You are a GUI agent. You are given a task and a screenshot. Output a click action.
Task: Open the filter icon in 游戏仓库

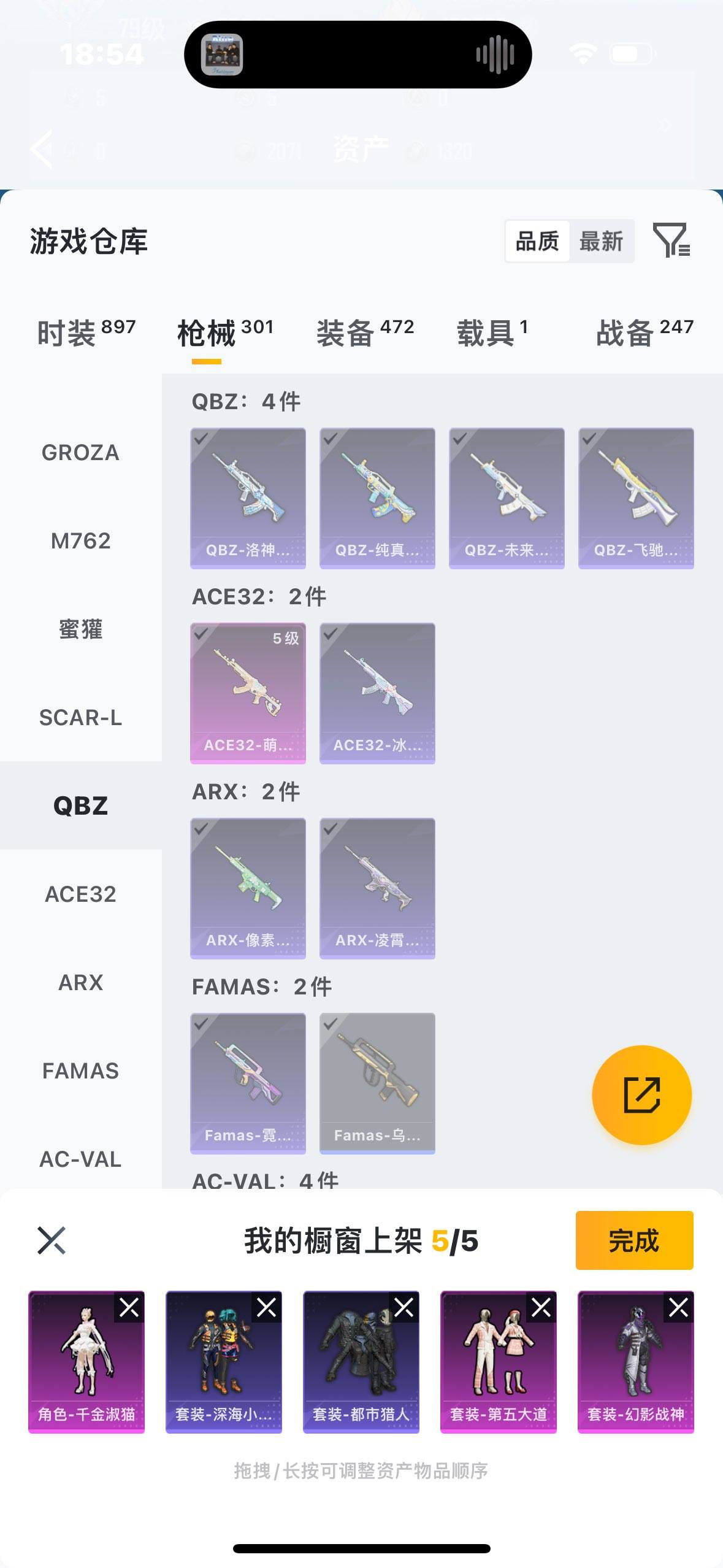671,240
